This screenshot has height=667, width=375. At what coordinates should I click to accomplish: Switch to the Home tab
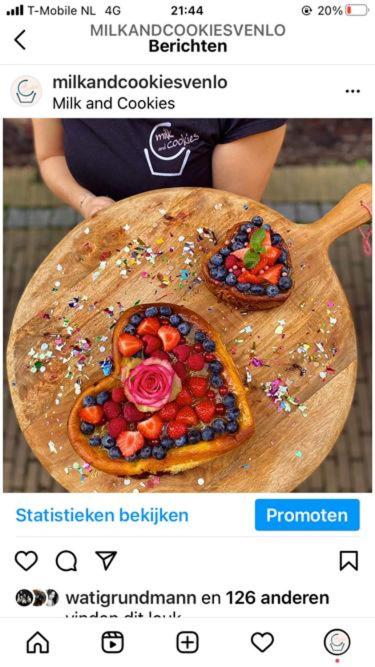click(38, 642)
